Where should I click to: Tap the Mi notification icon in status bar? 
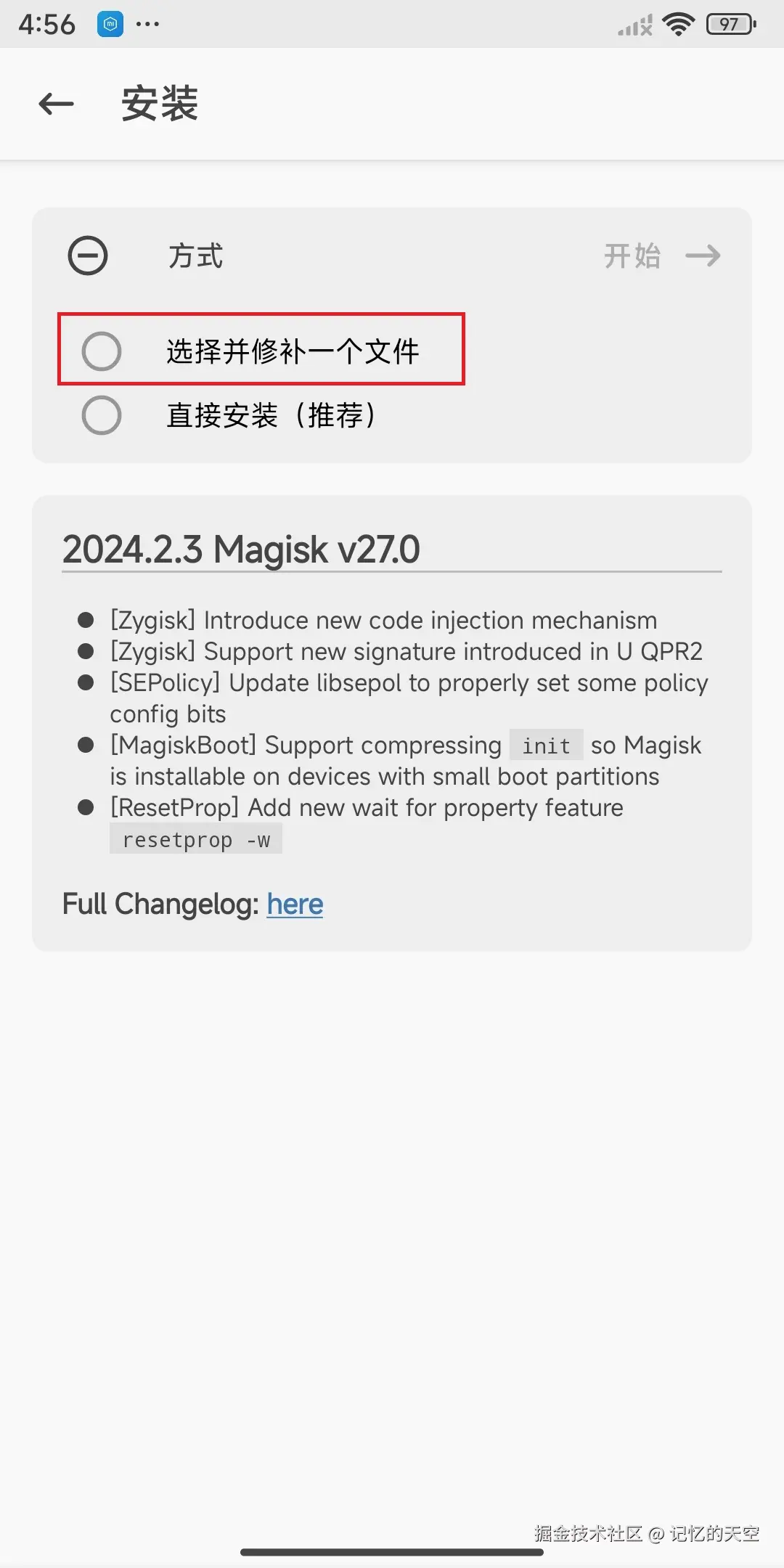pos(110,23)
